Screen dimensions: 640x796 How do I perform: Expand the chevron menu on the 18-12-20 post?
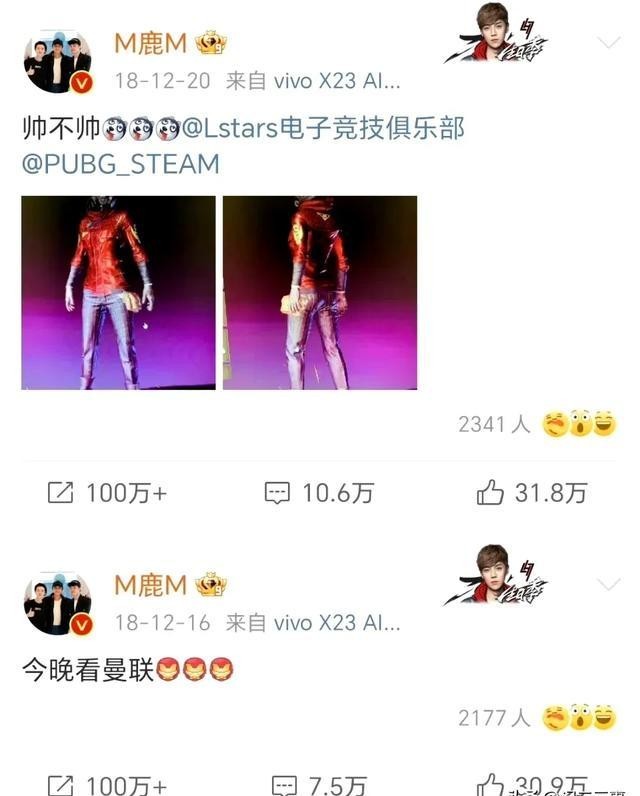tap(608, 42)
